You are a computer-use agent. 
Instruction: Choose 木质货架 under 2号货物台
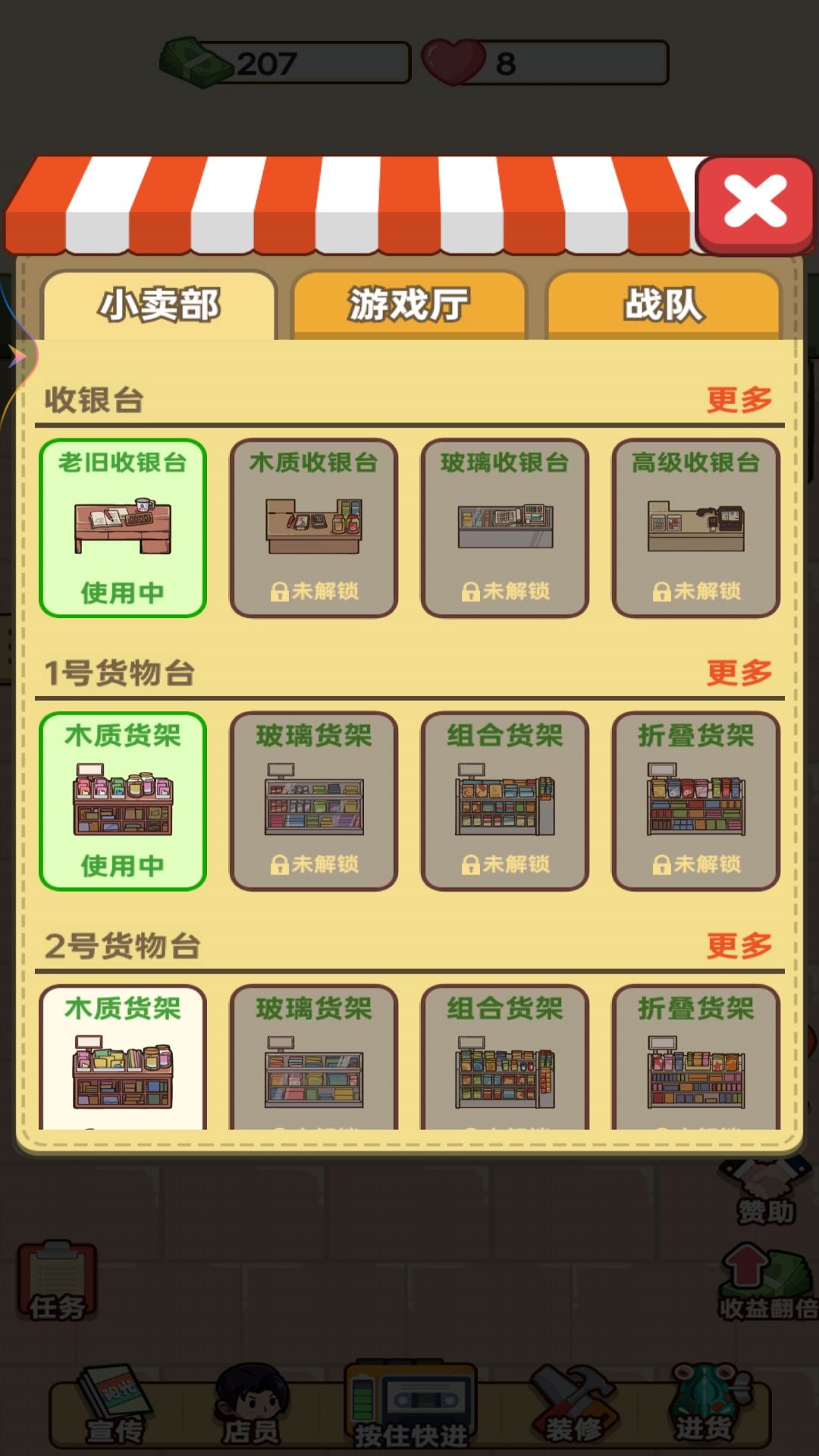click(124, 1062)
